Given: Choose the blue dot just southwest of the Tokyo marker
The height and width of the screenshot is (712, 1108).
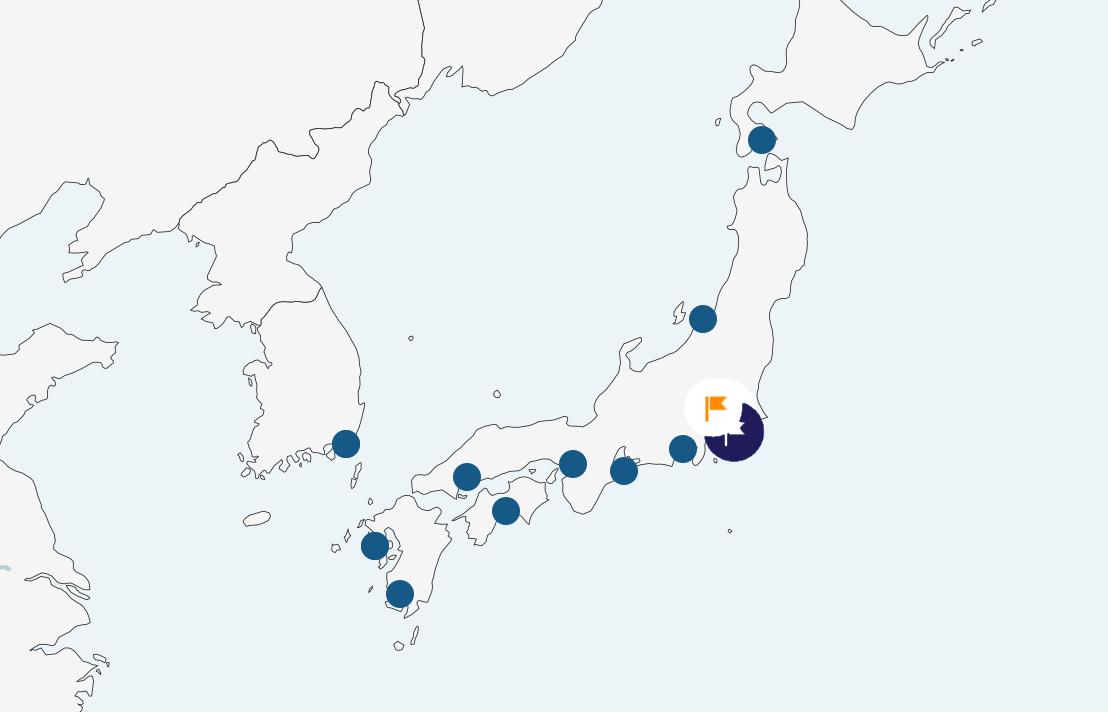Looking at the screenshot, I should (683, 449).
